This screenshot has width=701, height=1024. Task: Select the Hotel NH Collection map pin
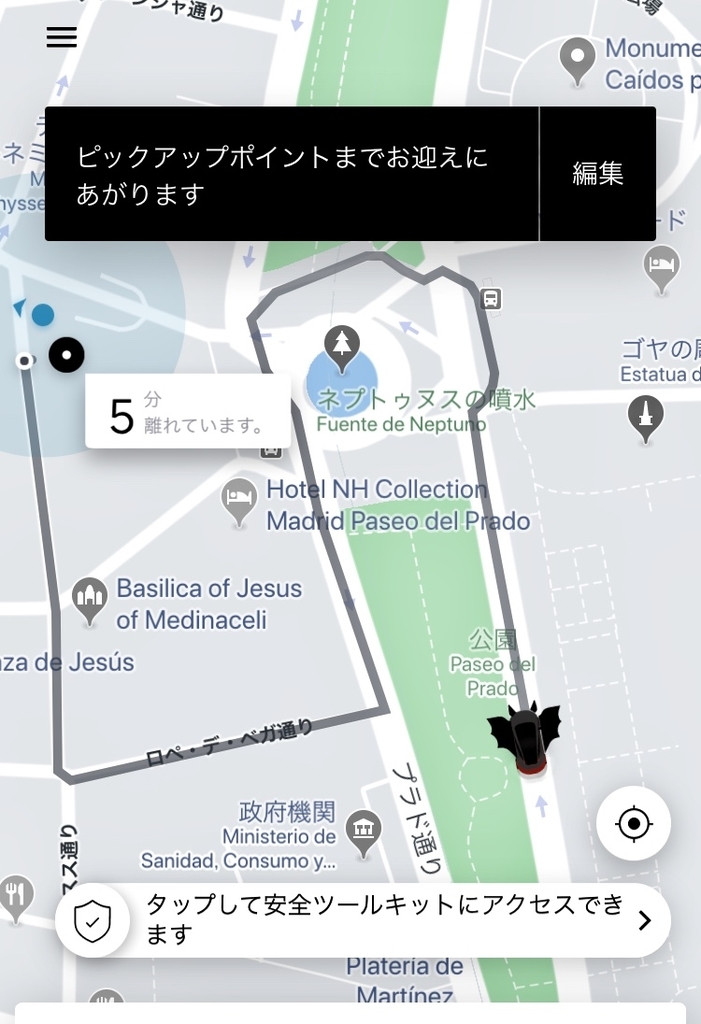coord(239,499)
